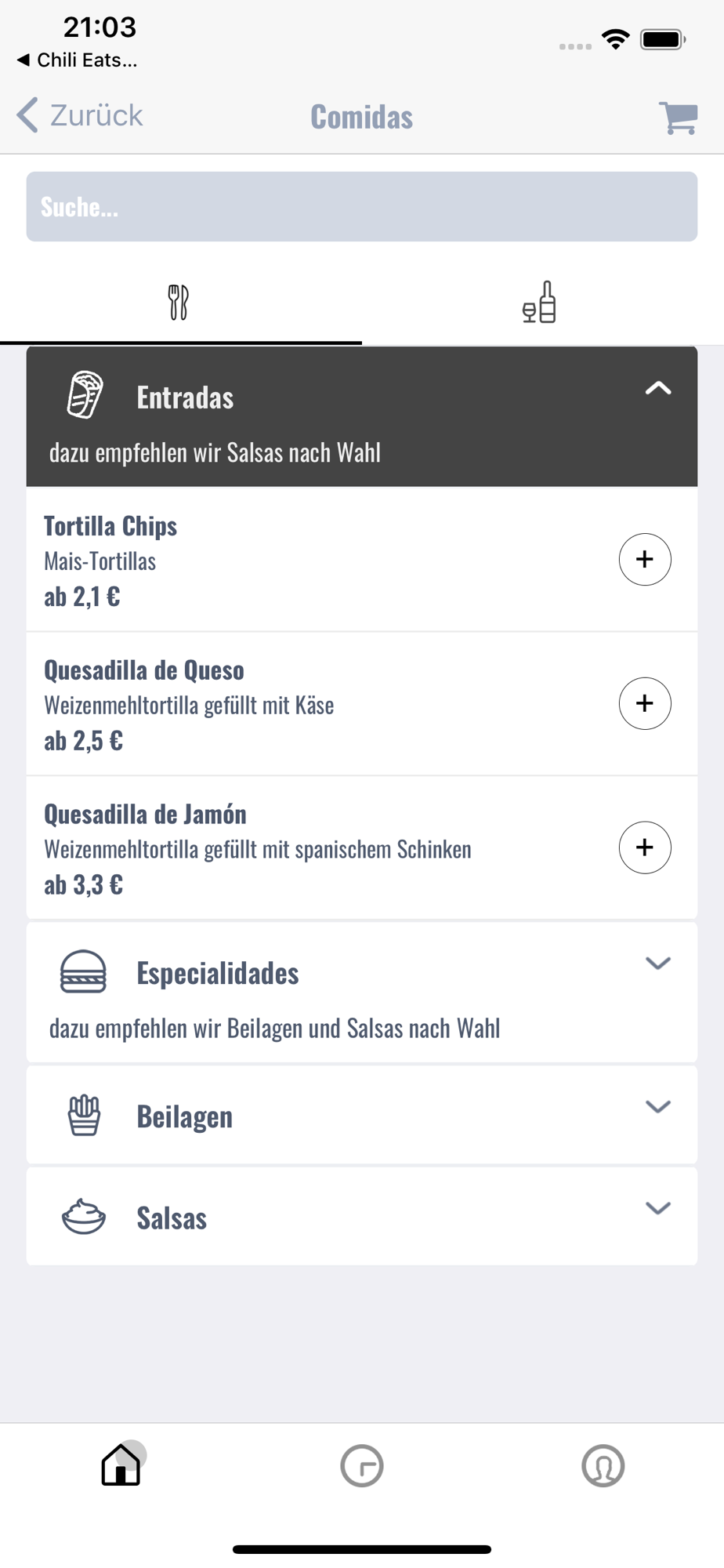Tap the Suche search field
The width and height of the screenshot is (724, 1568).
pos(361,207)
